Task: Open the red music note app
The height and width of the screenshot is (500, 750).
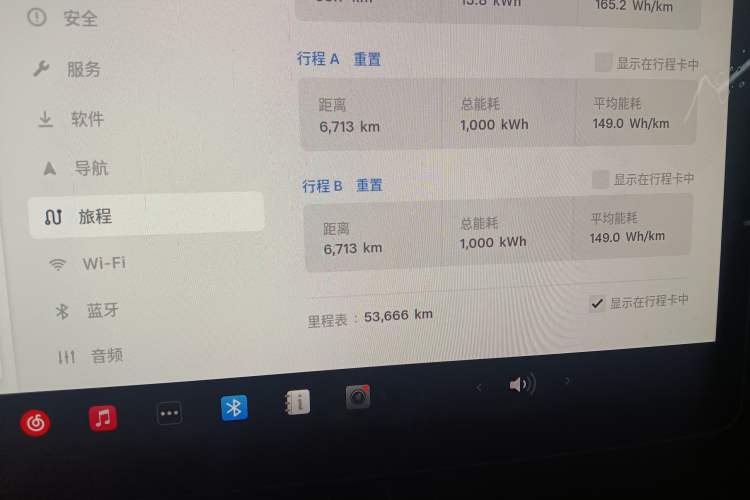Action: tap(103, 417)
